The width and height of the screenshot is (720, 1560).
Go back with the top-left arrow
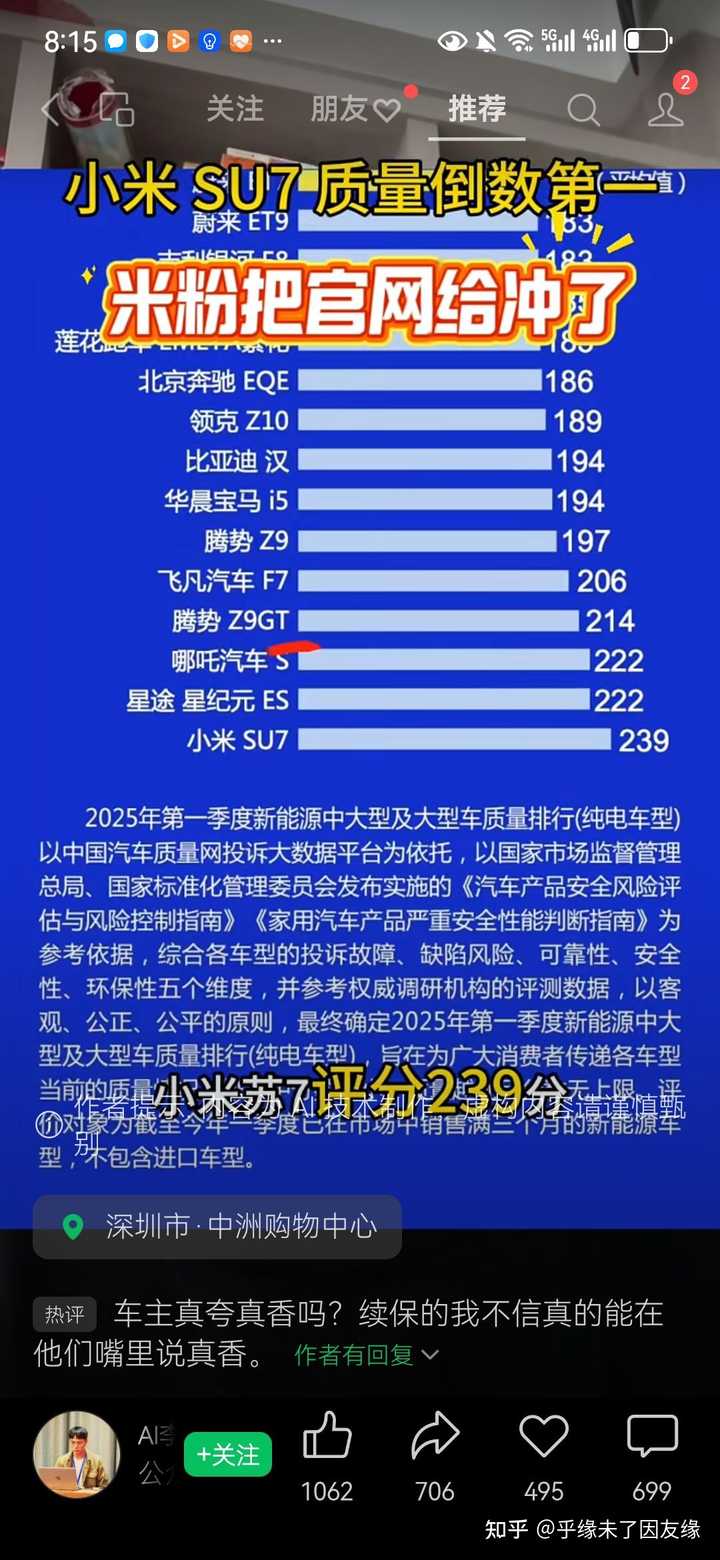[x=49, y=110]
